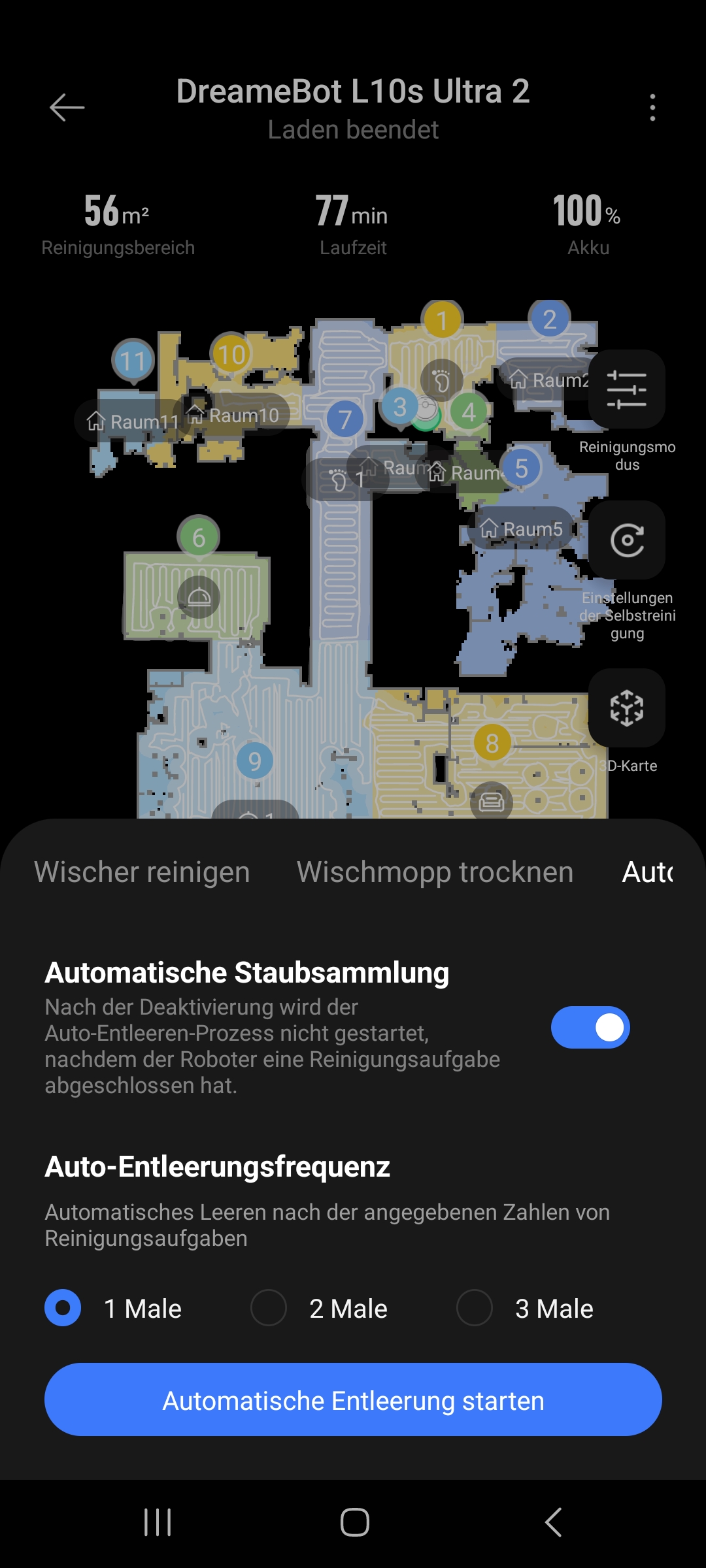
Task: Open the Reinigungsmodus settings button
Action: click(x=627, y=389)
